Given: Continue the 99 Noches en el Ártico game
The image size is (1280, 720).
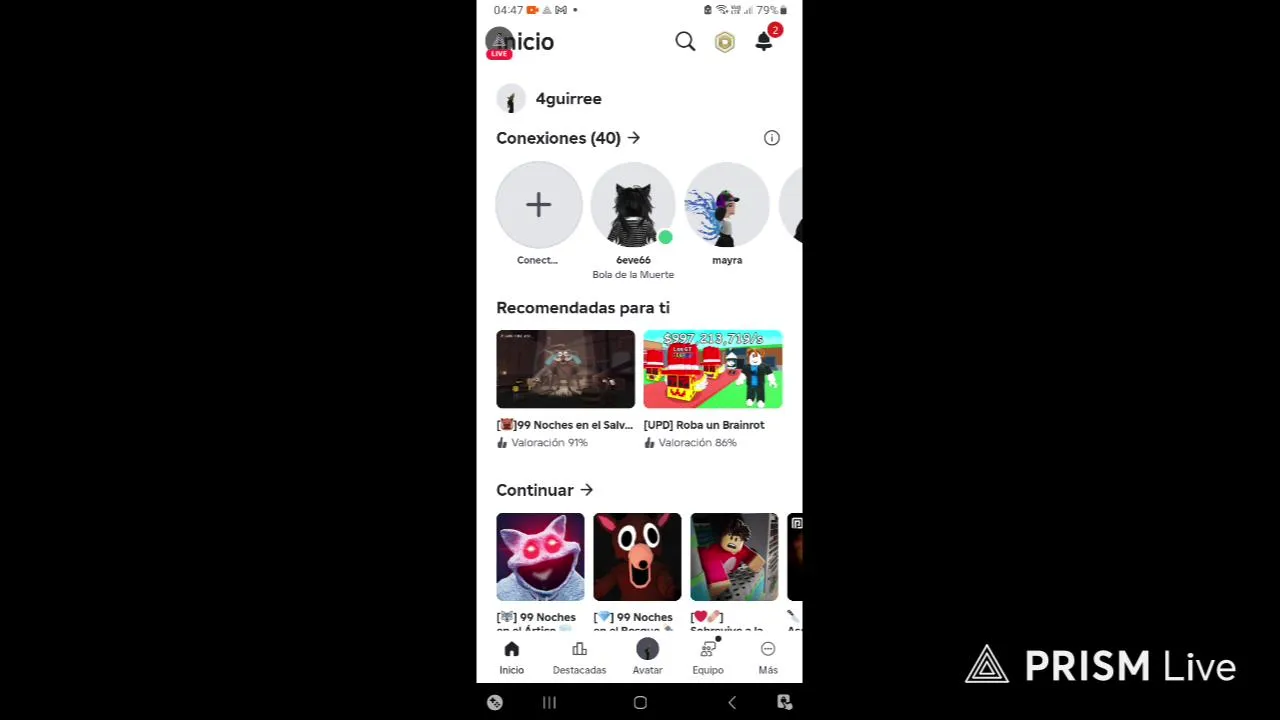Looking at the screenshot, I should [x=540, y=557].
